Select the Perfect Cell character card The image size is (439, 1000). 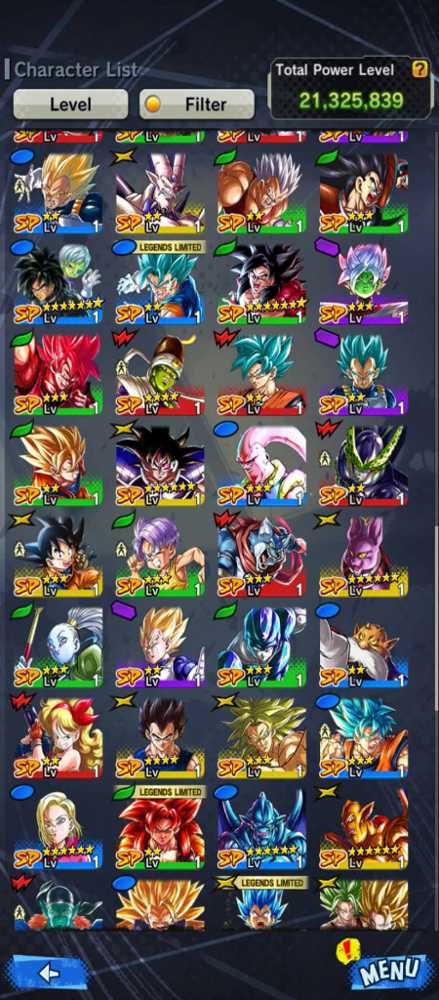coord(363,464)
